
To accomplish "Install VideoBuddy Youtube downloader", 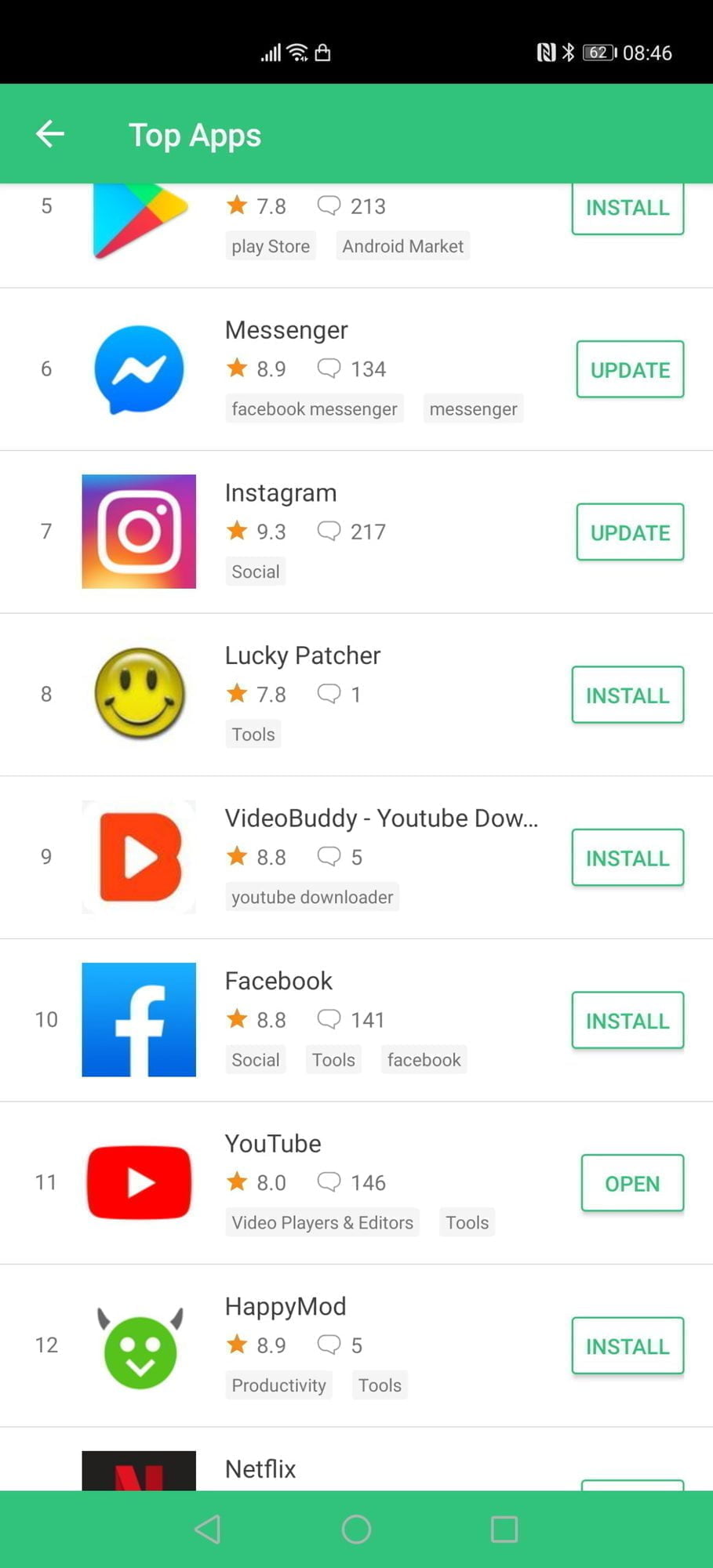I will point(627,858).
